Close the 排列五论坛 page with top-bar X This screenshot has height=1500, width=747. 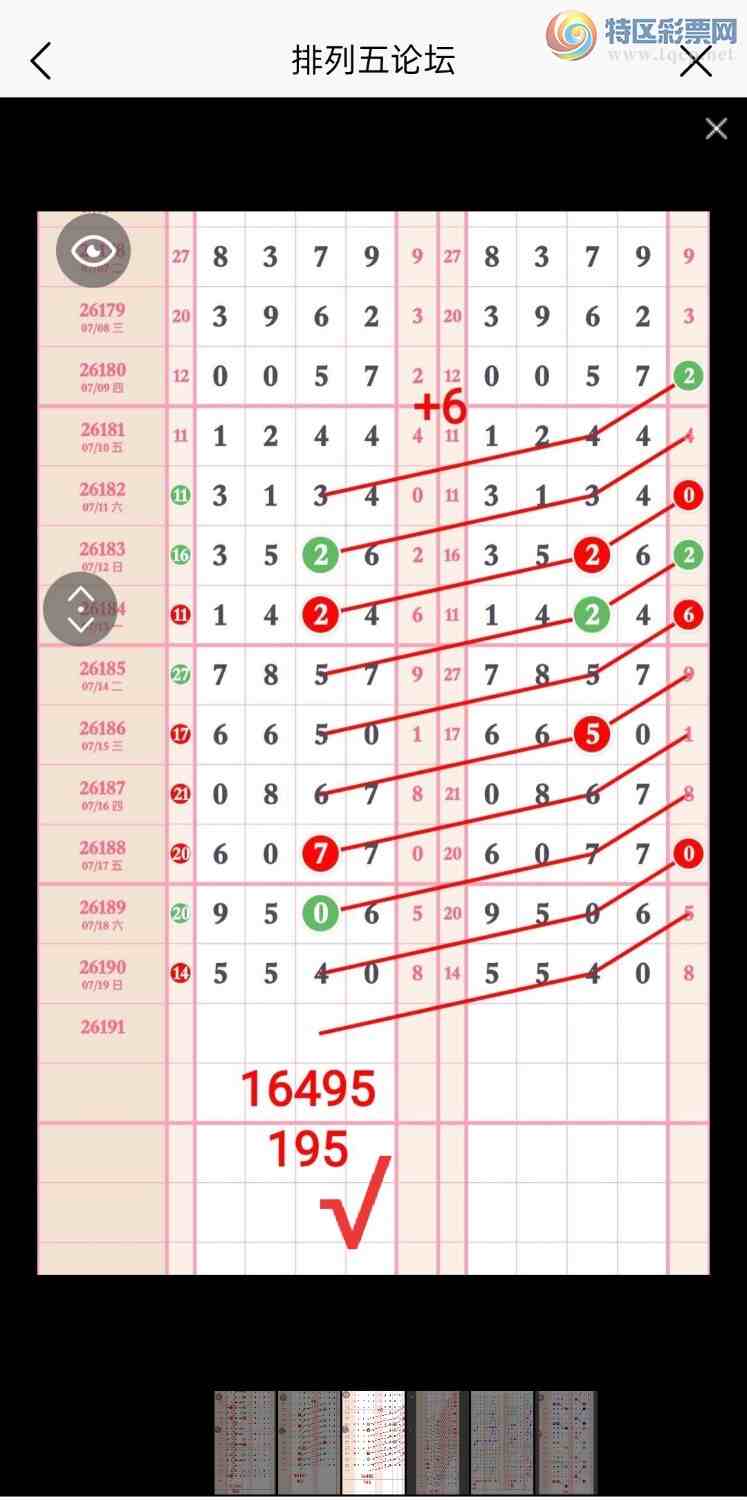pos(696,61)
